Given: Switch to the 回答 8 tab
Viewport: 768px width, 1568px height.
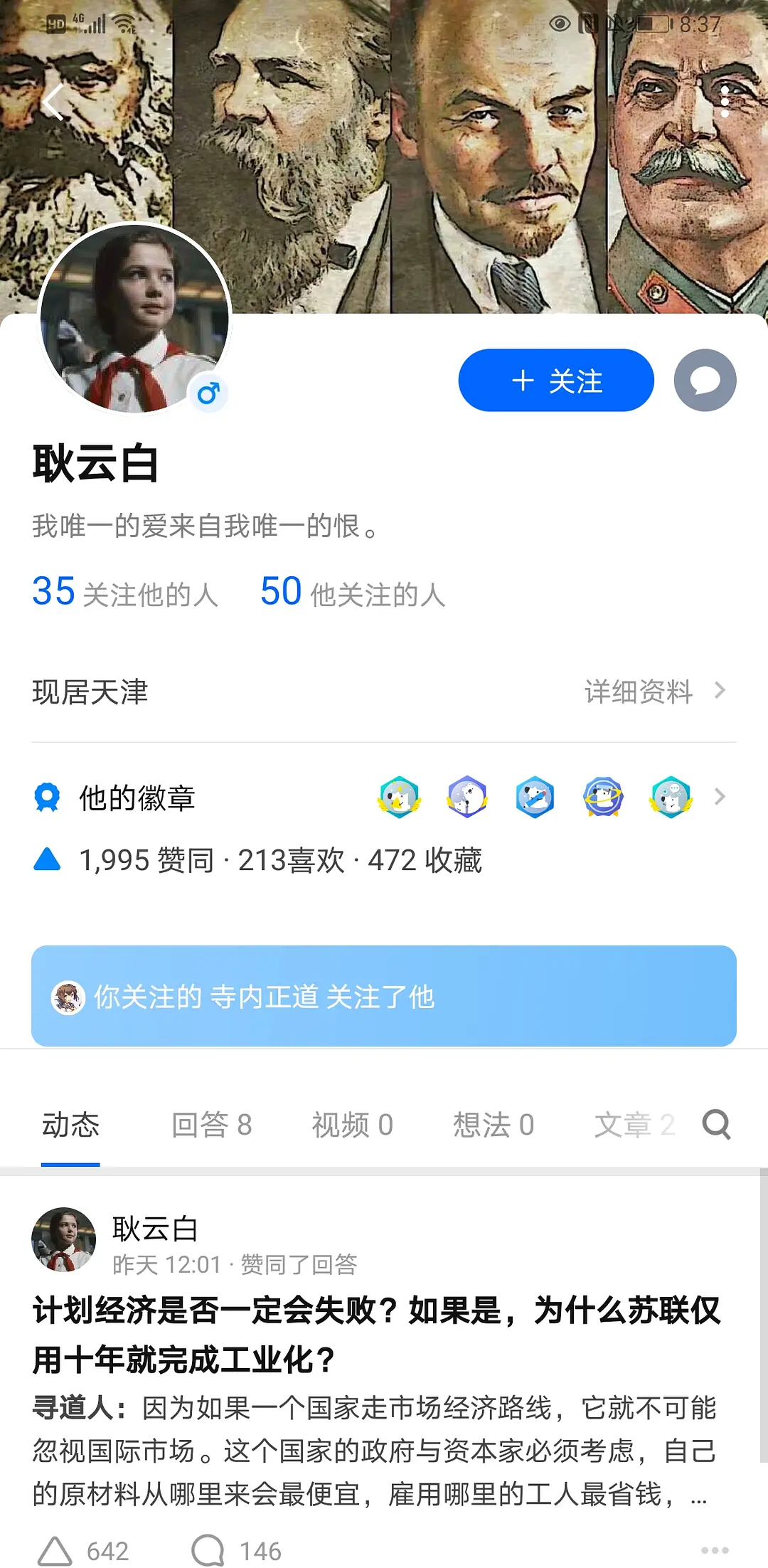Looking at the screenshot, I should (x=211, y=1125).
